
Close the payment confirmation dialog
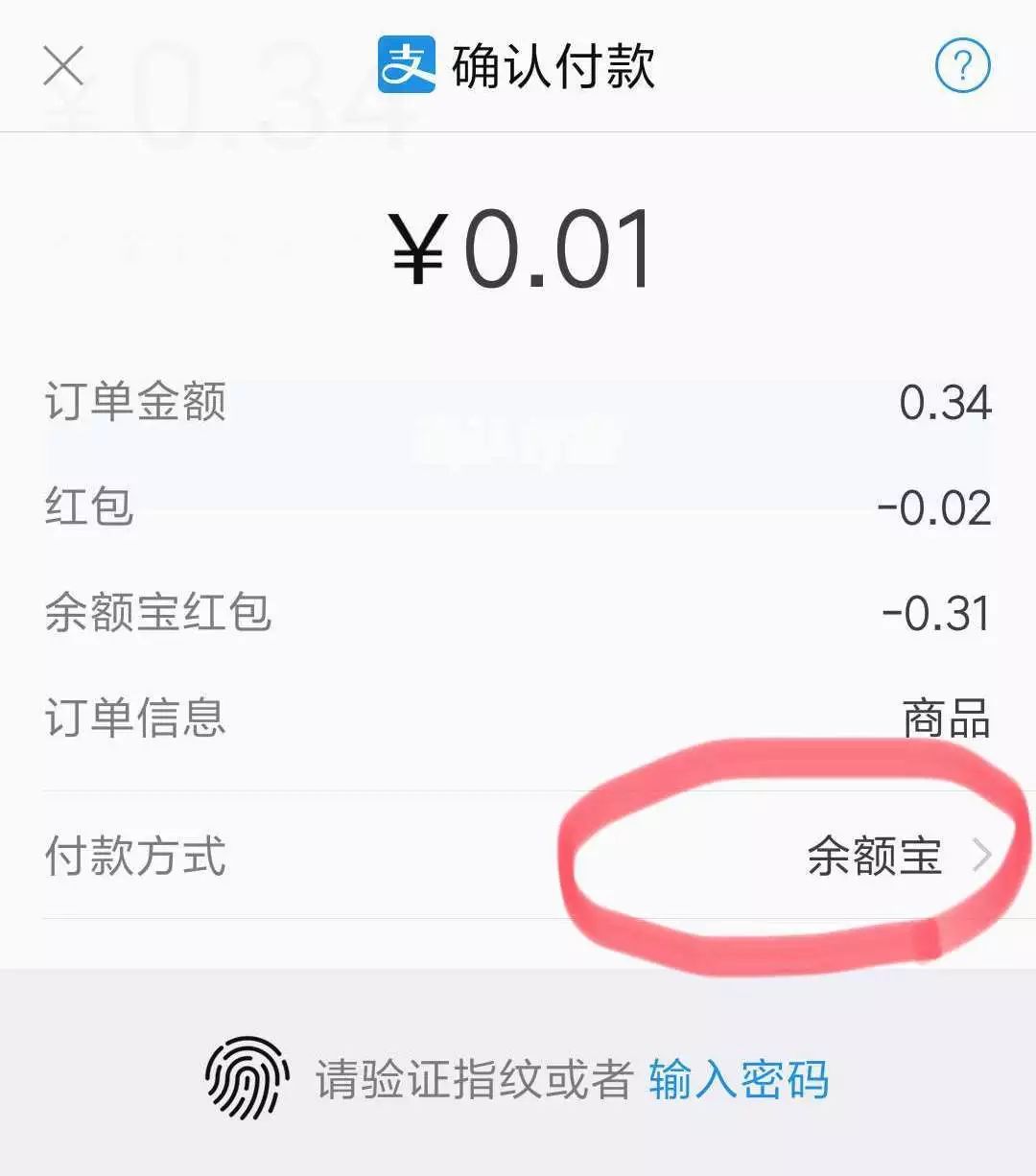pyautogui.click(x=64, y=66)
